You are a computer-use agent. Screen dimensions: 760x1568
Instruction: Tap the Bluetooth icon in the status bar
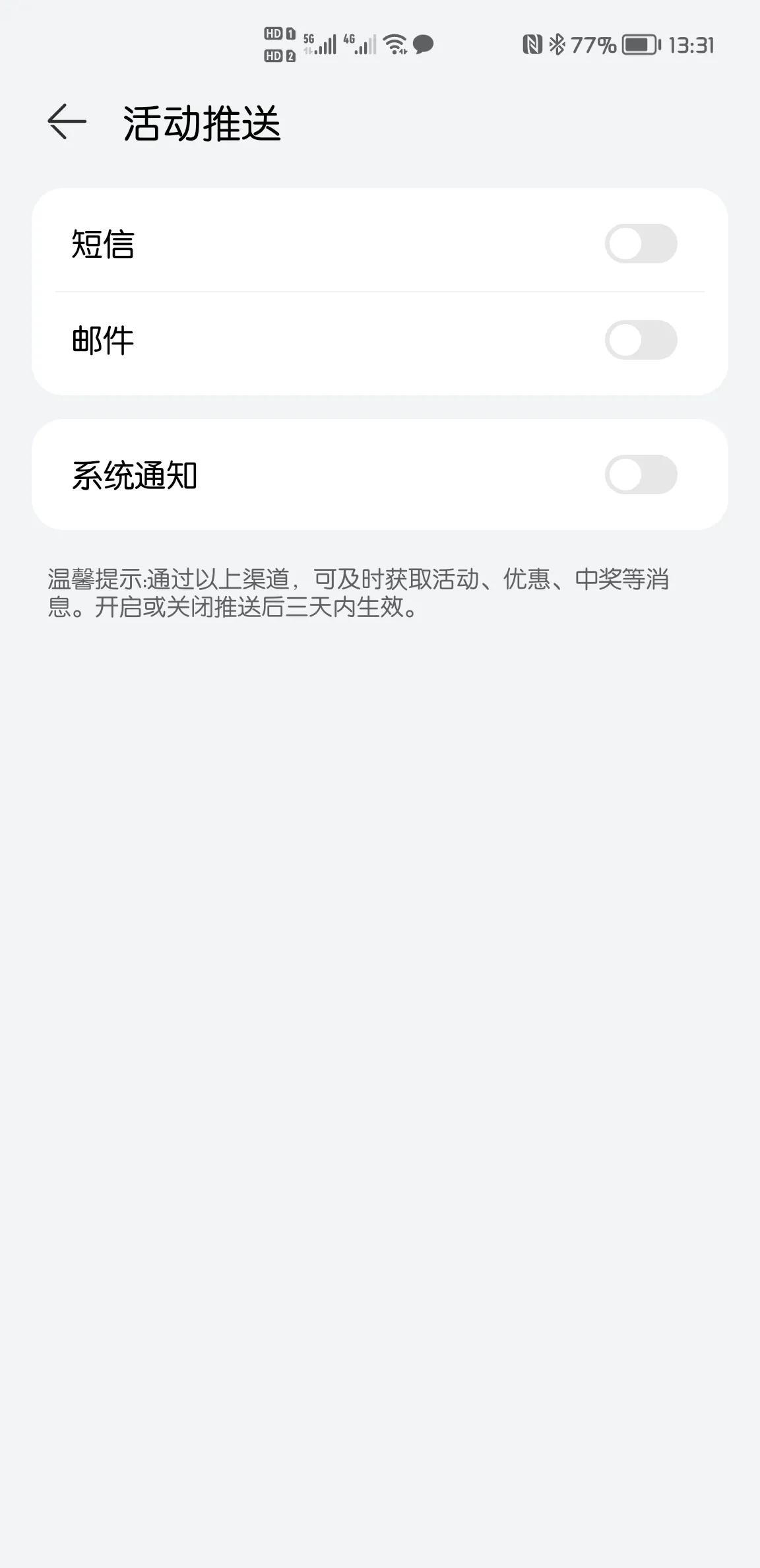[x=557, y=44]
